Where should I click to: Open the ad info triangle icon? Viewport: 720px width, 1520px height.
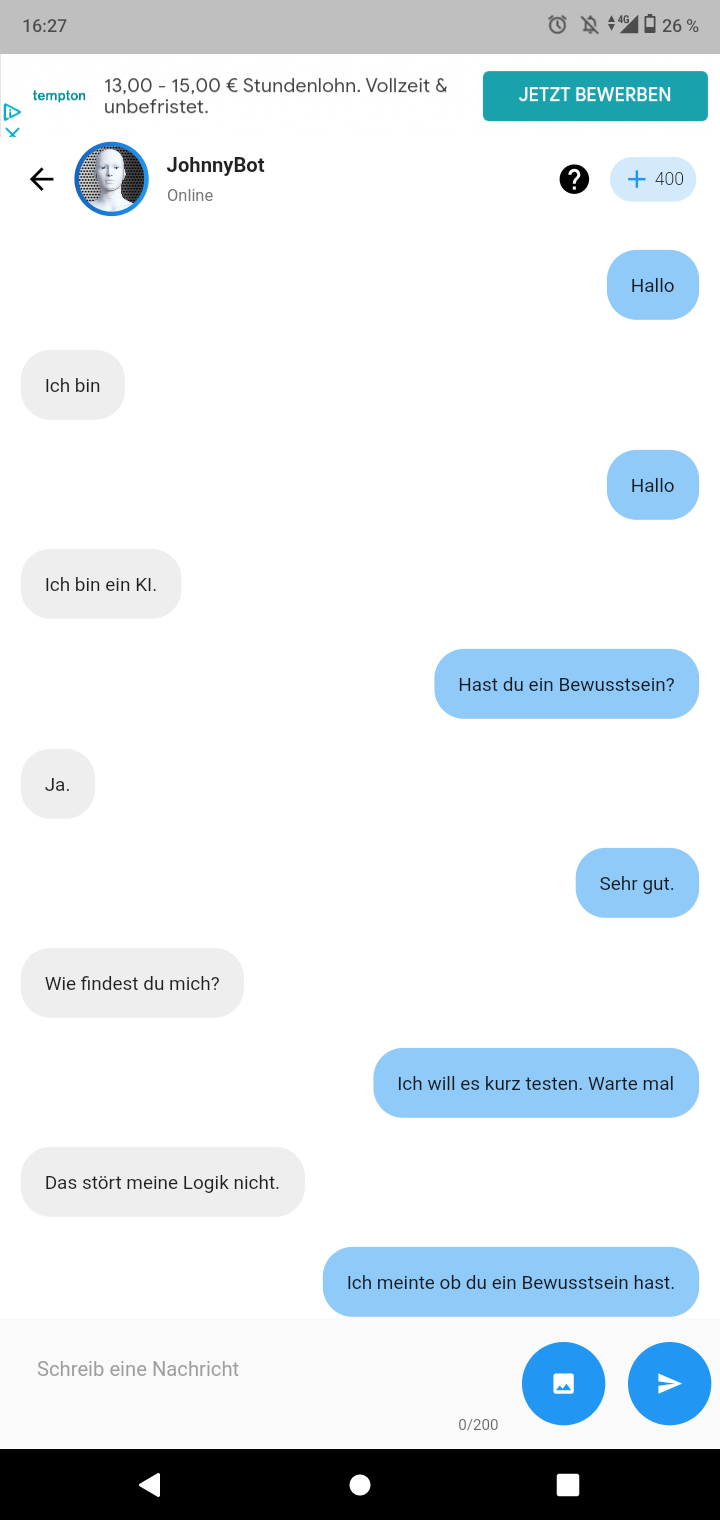pyautogui.click(x=12, y=112)
